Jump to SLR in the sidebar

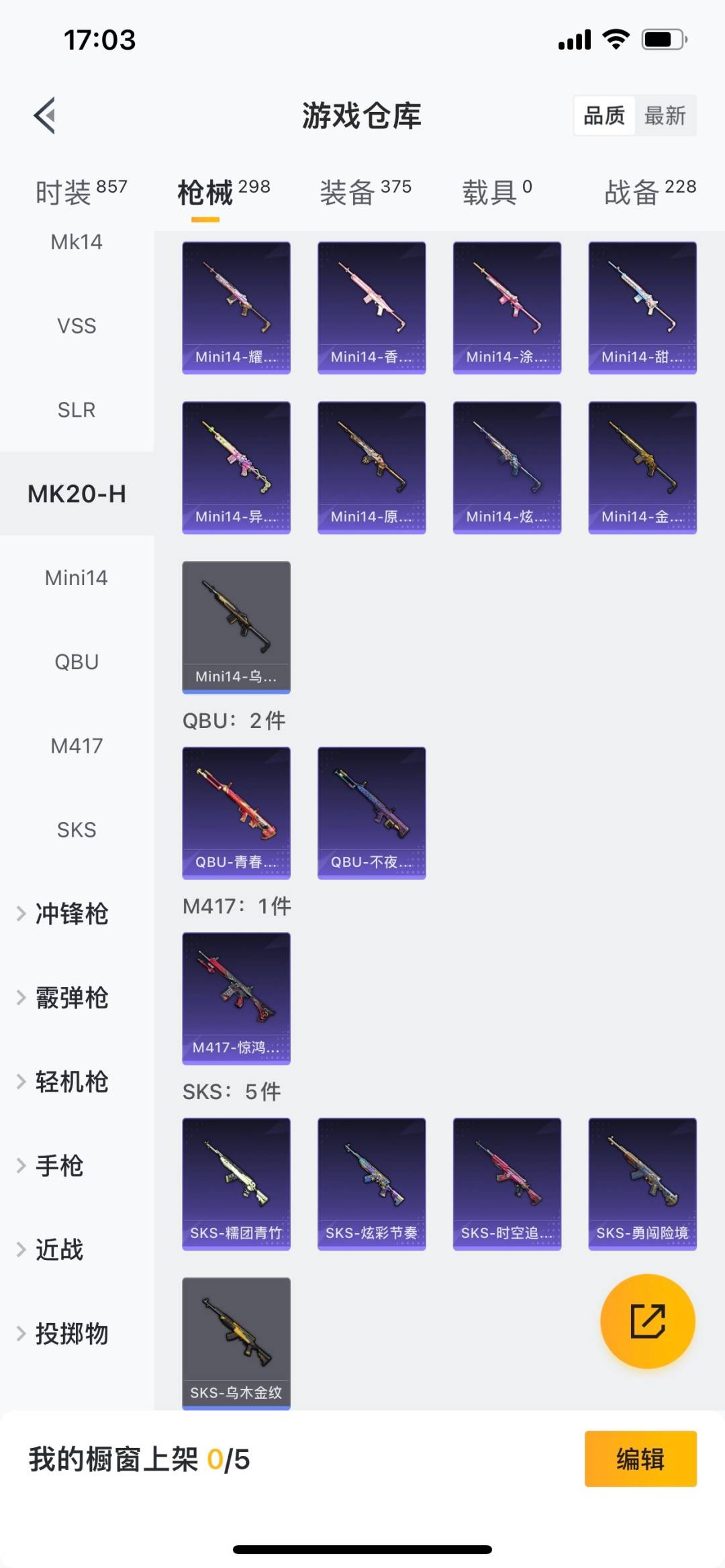pyautogui.click(x=77, y=410)
